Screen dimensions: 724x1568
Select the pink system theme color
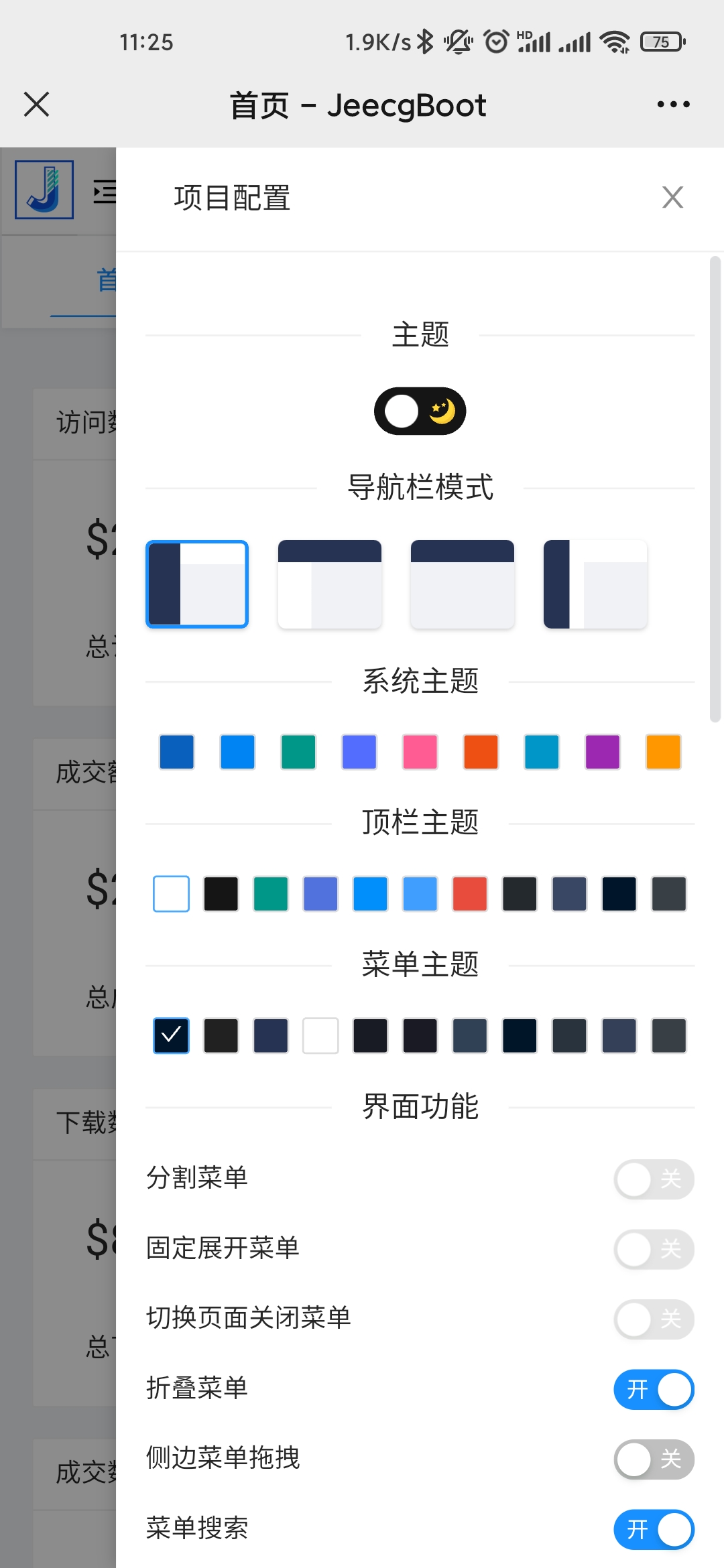tap(419, 751)
